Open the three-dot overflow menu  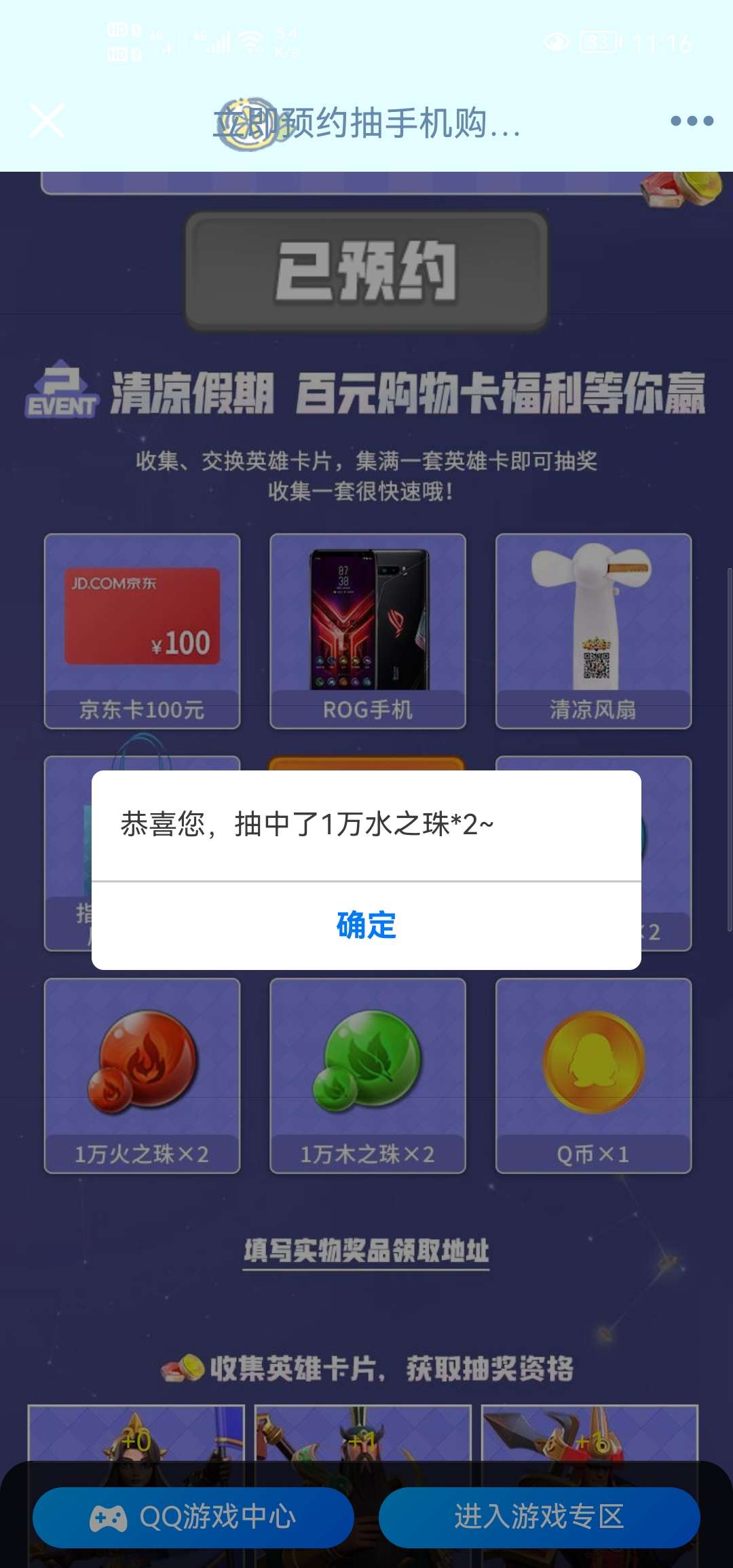pyautogui.click(x=692, y=121)
